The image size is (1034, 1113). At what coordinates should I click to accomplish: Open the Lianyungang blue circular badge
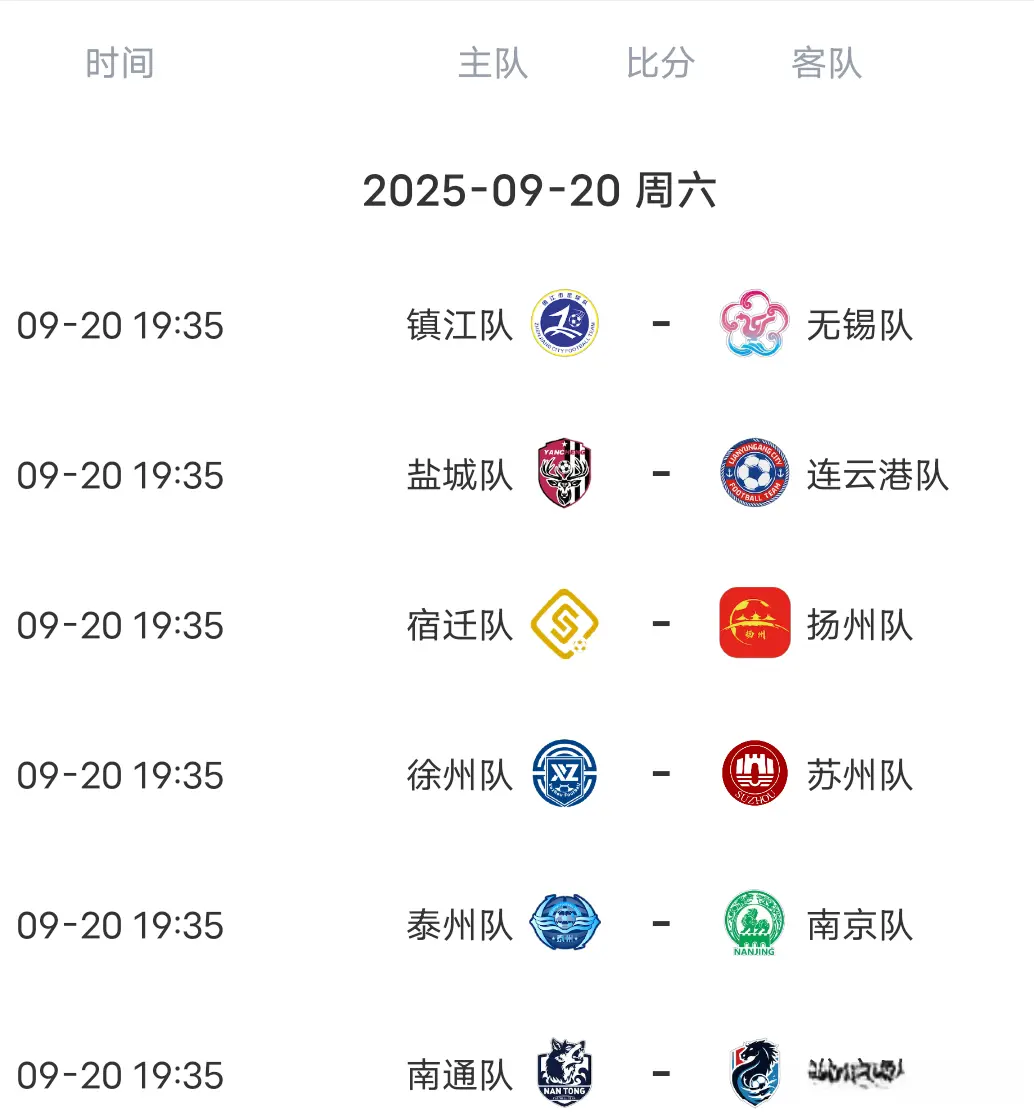coord(755,475)
